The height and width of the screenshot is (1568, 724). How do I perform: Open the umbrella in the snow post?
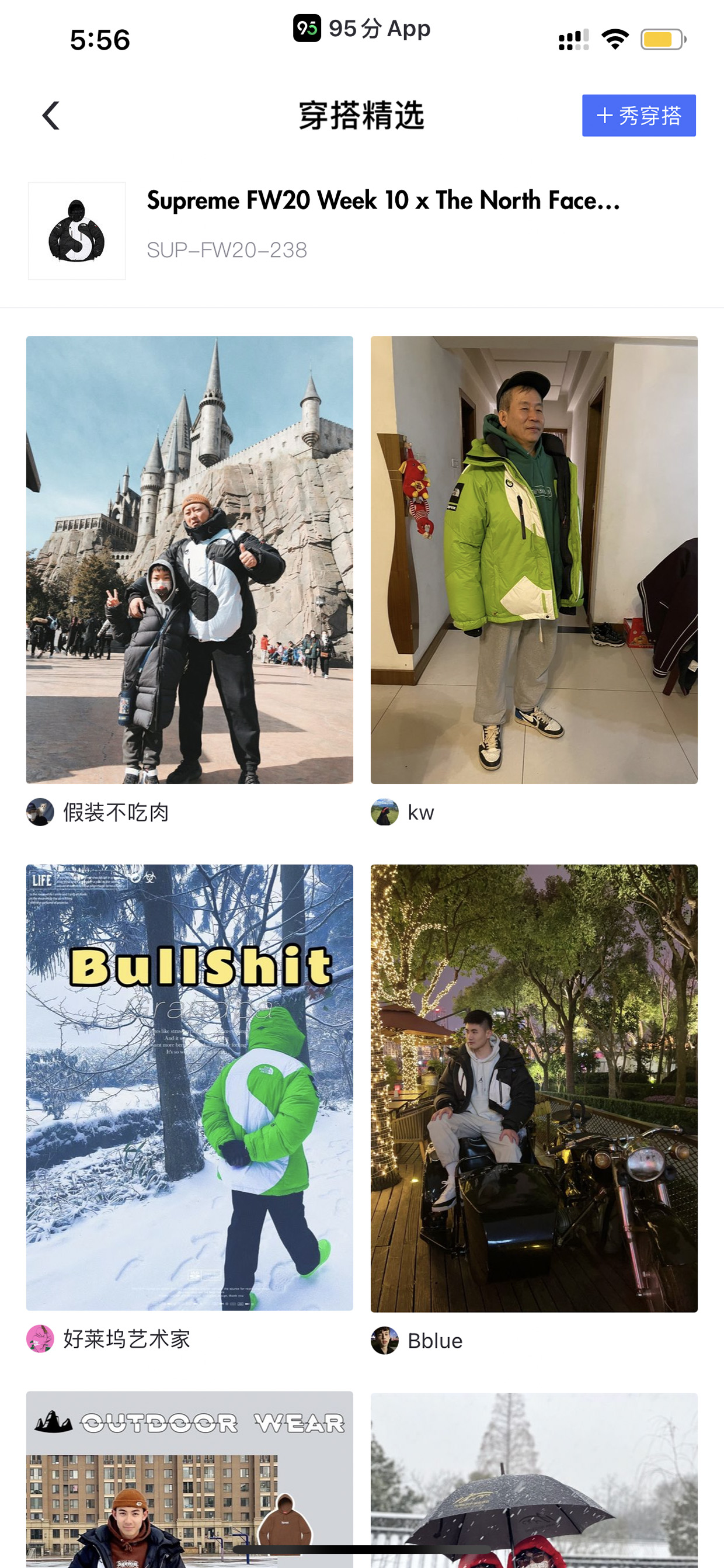(x=534, y=1480)
